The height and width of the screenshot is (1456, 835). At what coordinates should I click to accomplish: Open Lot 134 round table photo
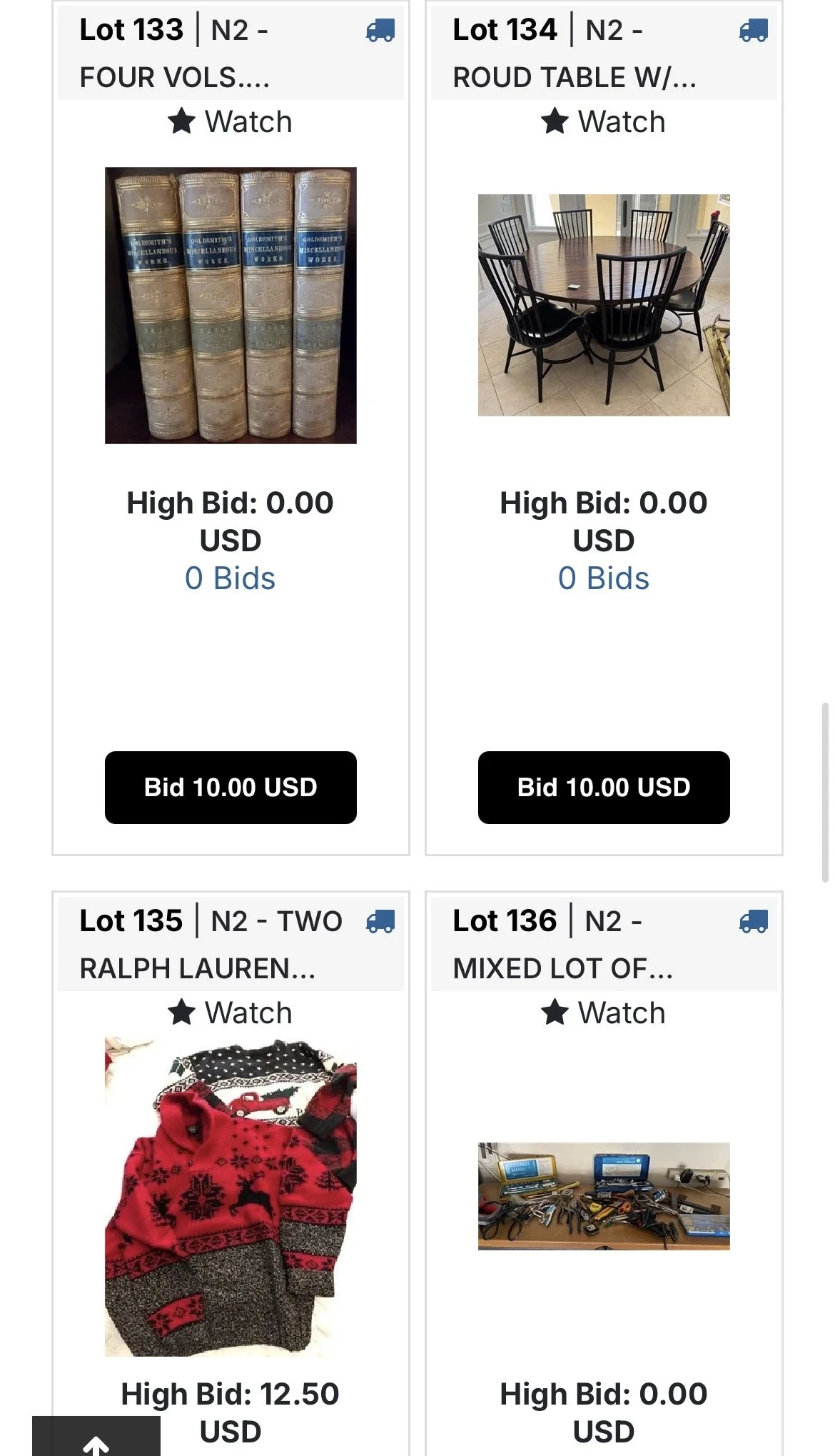click(604, 305)
